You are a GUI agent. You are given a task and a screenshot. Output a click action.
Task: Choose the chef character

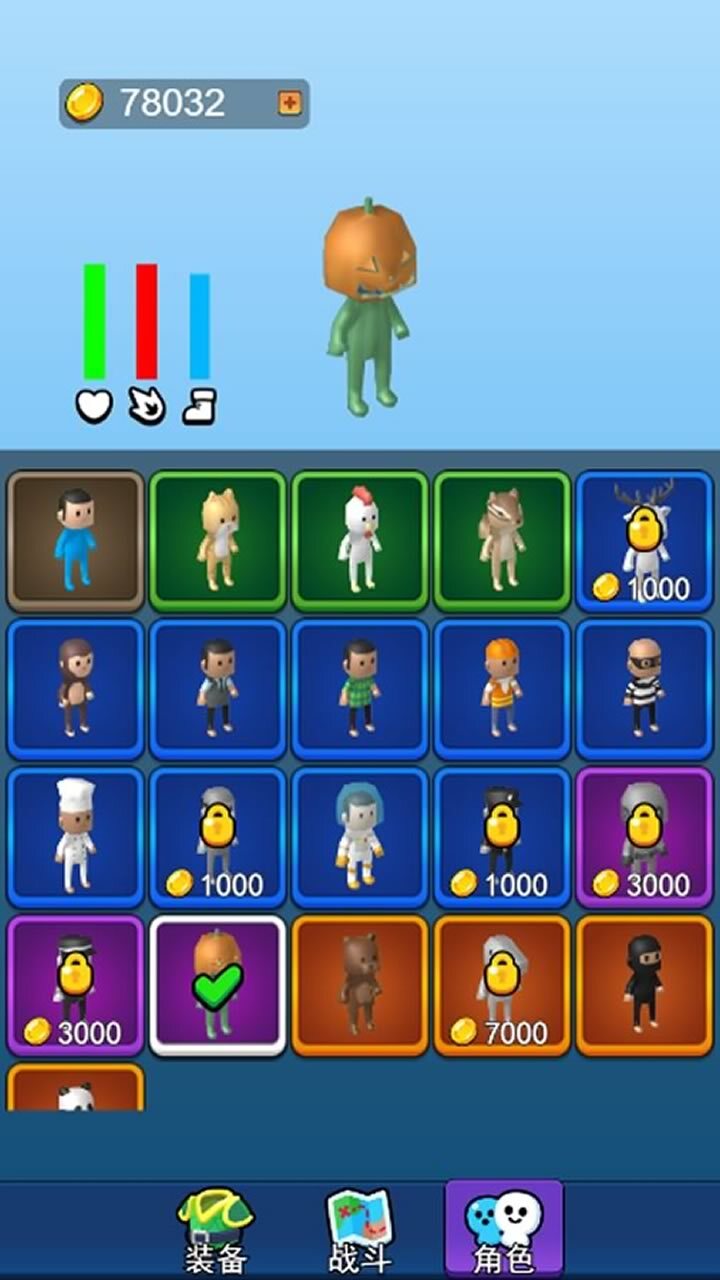pyautogui.click(x=76, y=837)
